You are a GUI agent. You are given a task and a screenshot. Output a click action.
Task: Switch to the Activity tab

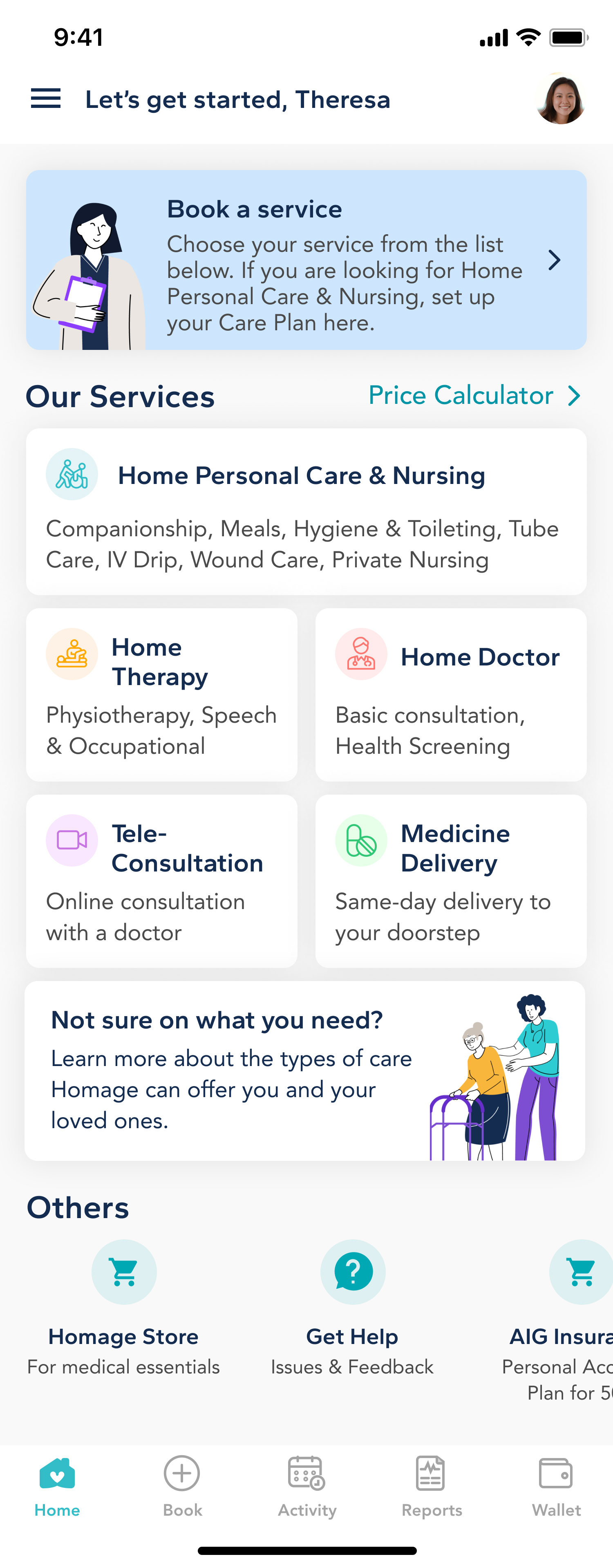307,1485
